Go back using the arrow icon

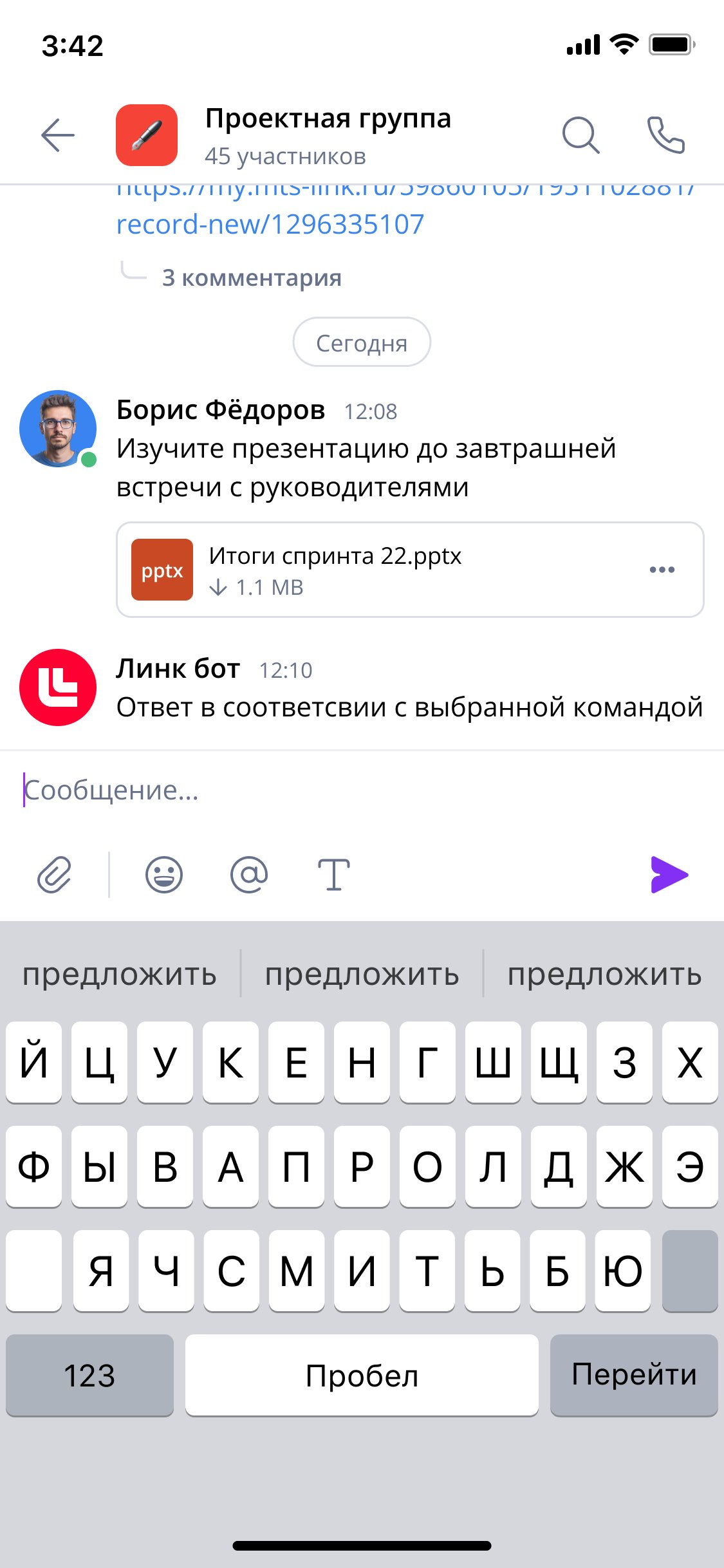pyautogui.click(x=58, y=135)
